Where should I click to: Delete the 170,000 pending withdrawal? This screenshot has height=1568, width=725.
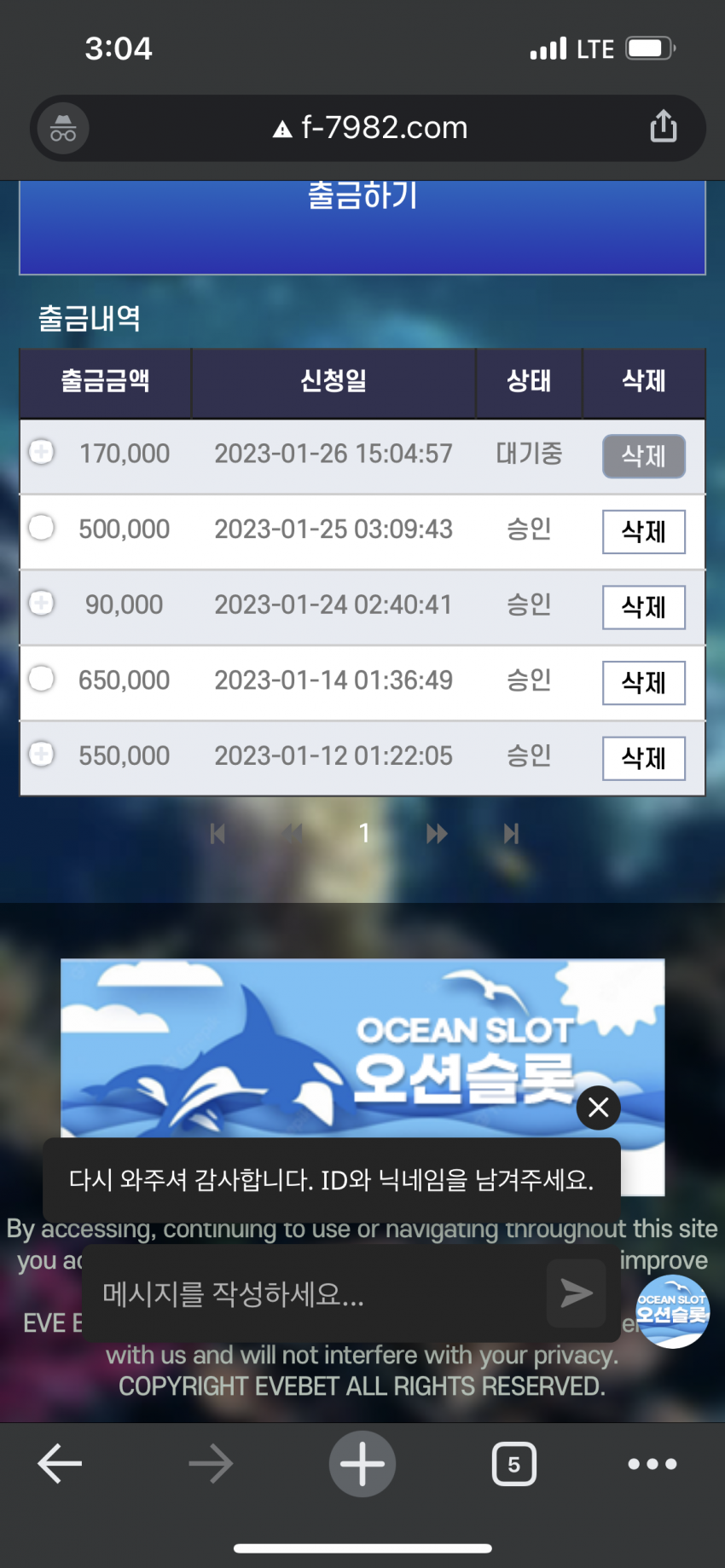coord(644,456)
